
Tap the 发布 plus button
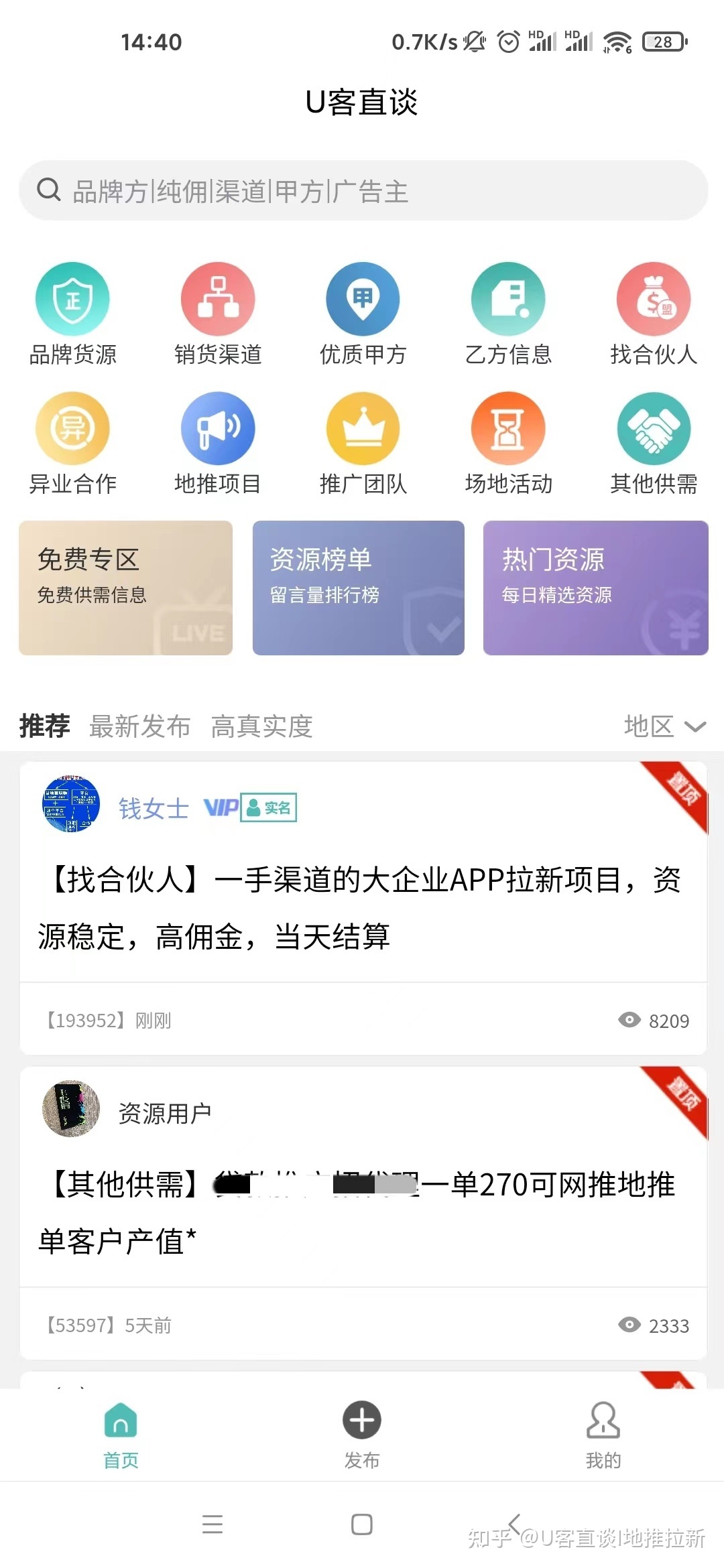(x=362, y=1421)
